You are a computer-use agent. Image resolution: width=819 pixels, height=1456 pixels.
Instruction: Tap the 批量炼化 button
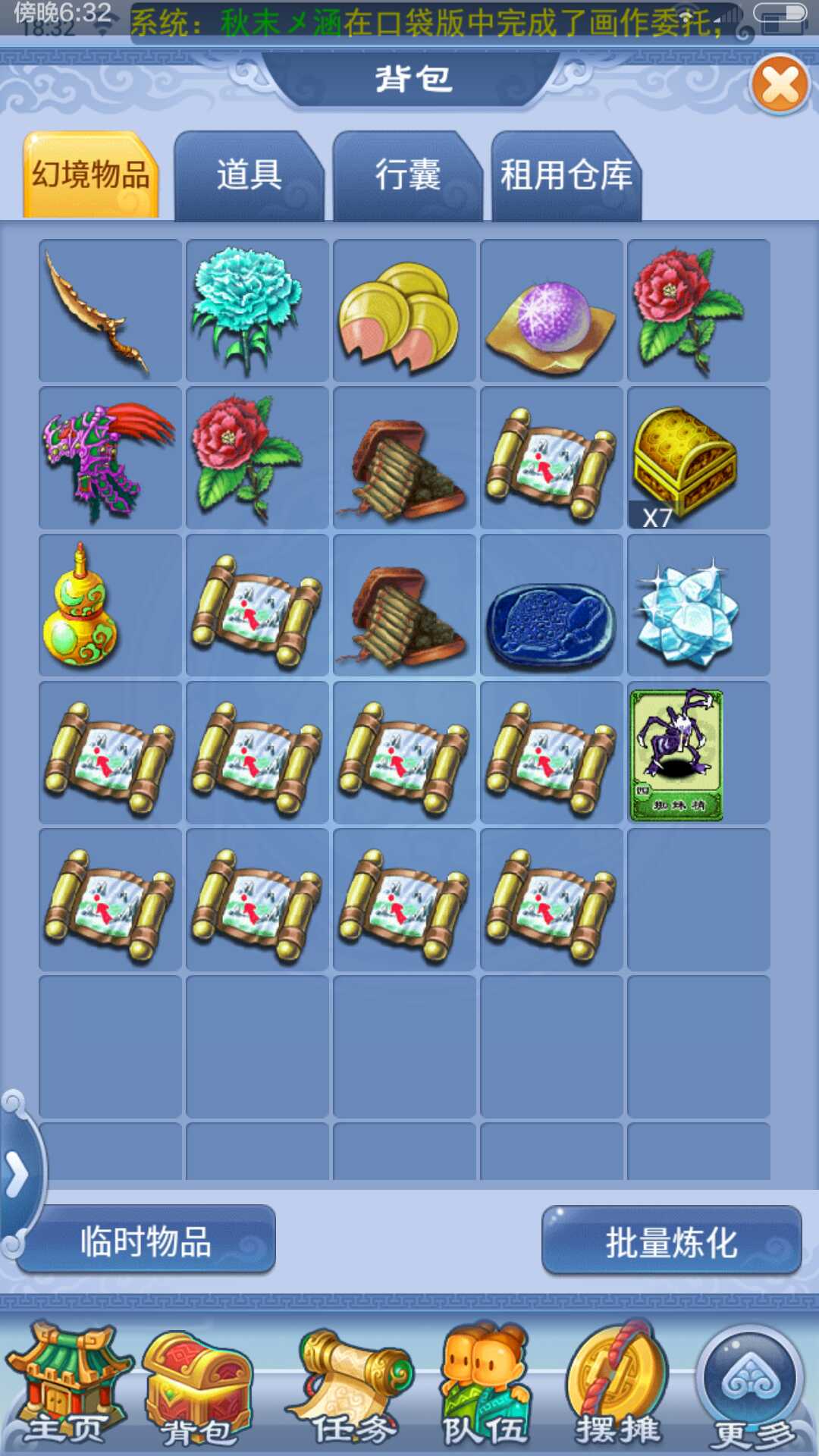[671, 1241]
